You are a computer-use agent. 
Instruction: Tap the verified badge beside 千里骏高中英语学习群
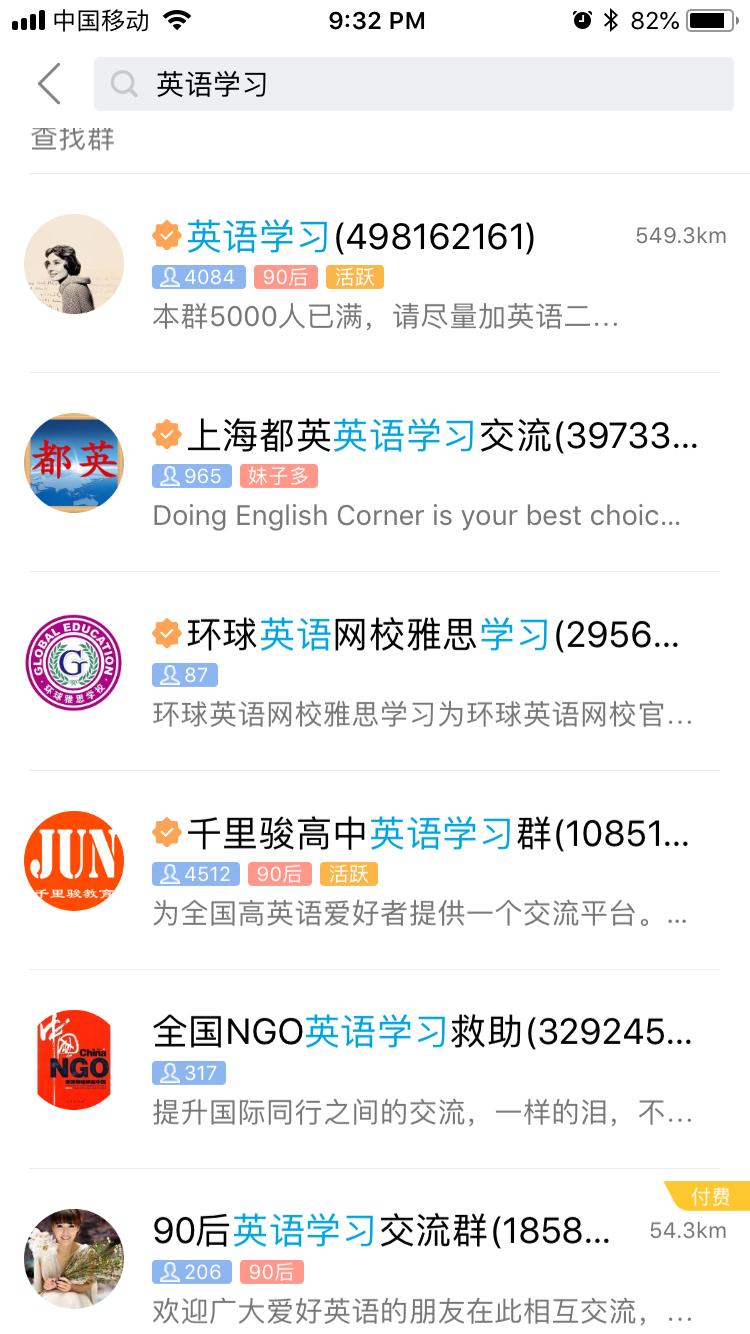[x=167, y=834]
